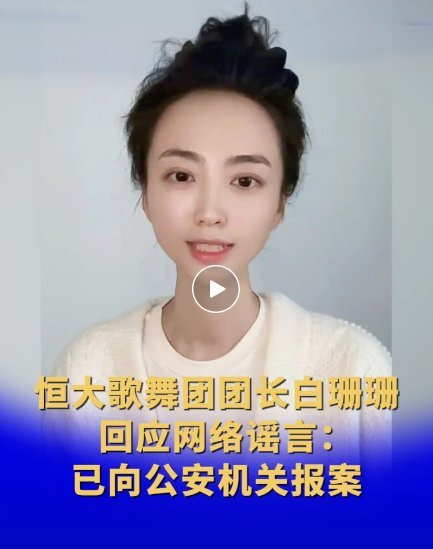Play the video with the center play button
Screen dimensions: 433x549
216,289
